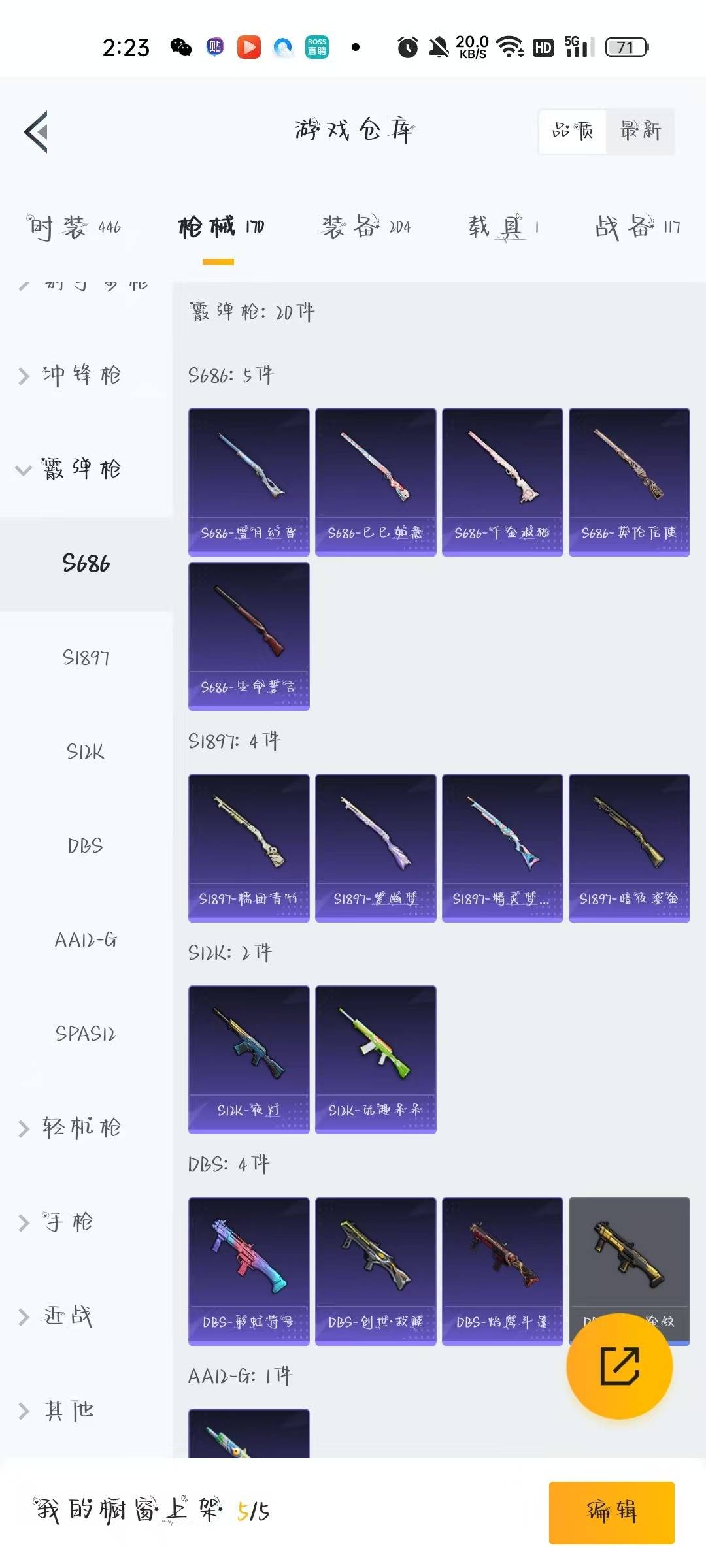
Task: Sort items by 品质
Action: point(573,132)
